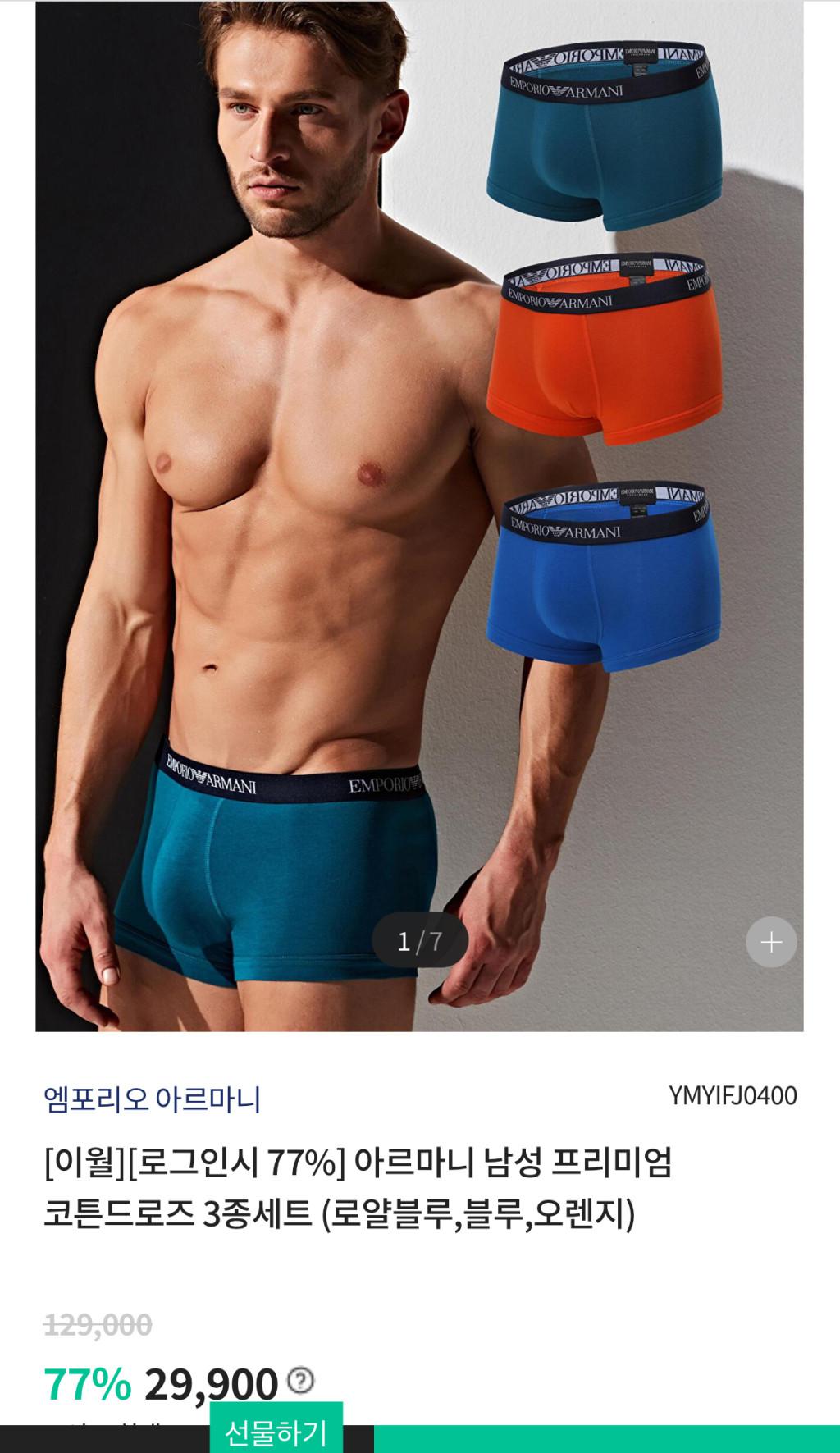This screenshot has height=1453, width=840.
Task: Show price info via question mark icon
Action: (x=301, y=1380)
